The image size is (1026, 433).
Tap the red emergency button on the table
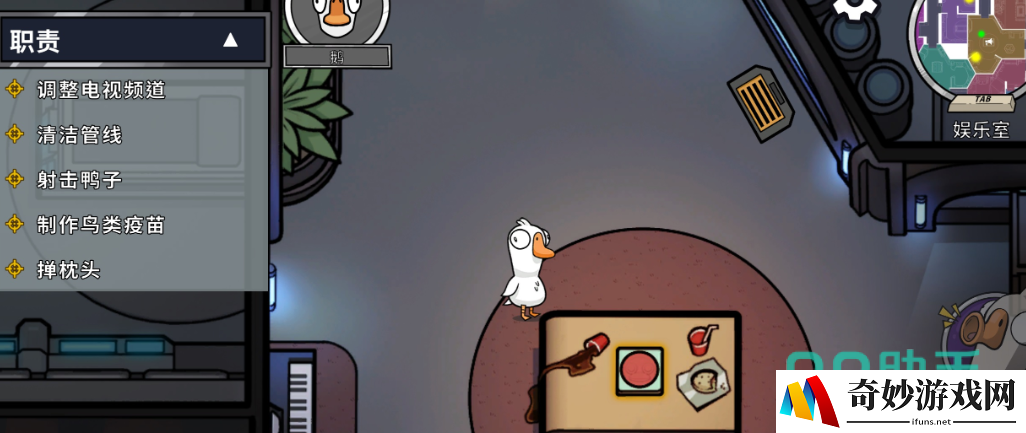[639, 370]
